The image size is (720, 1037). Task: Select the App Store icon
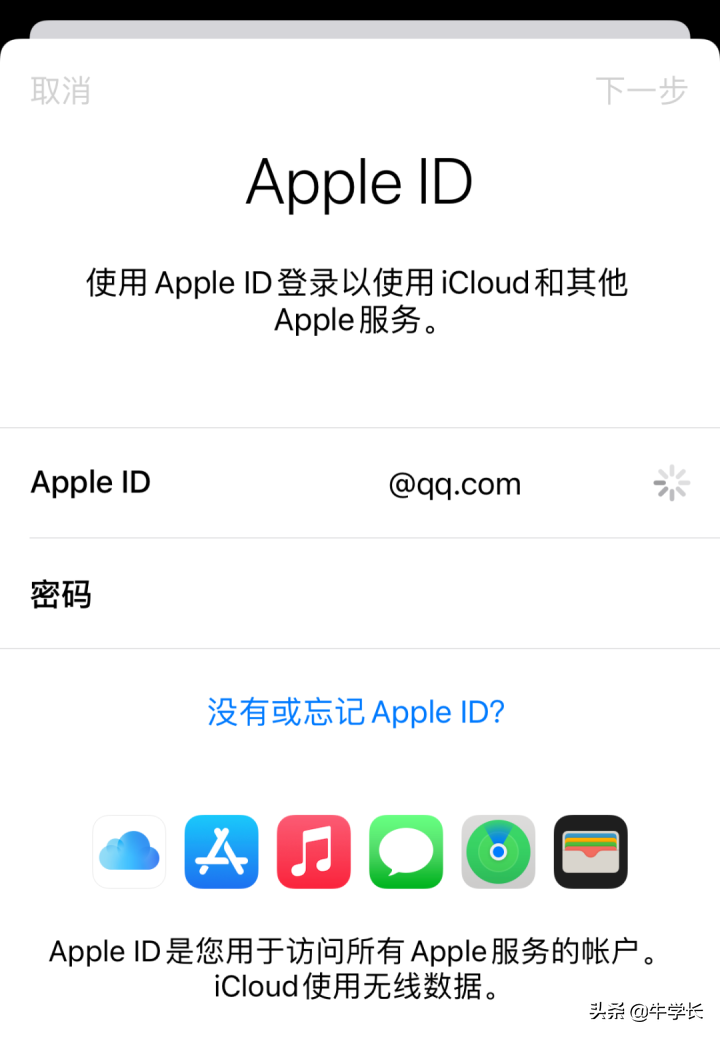pyautogui.click(x=221, y=852)
